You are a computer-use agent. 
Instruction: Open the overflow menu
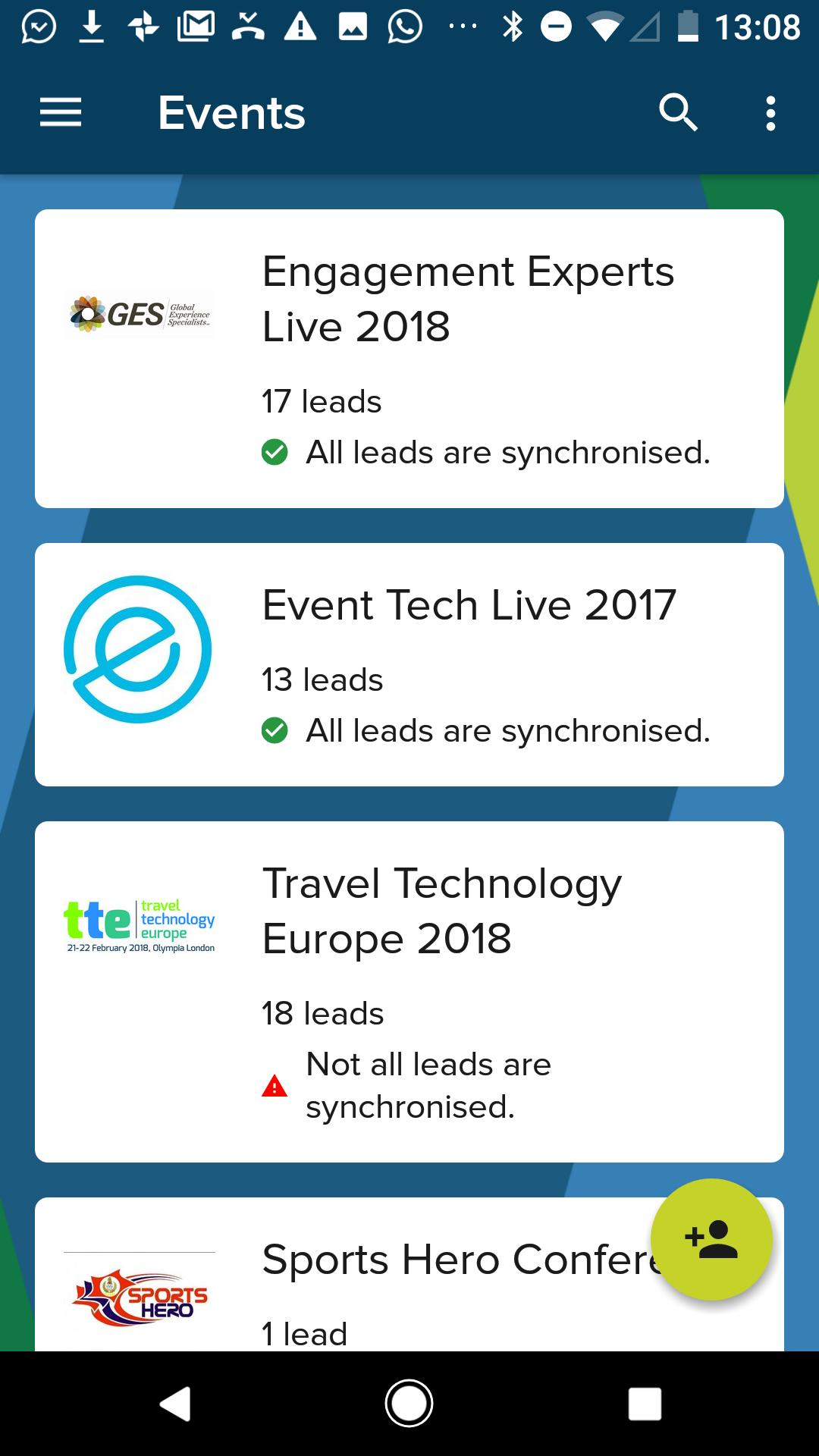770,113
